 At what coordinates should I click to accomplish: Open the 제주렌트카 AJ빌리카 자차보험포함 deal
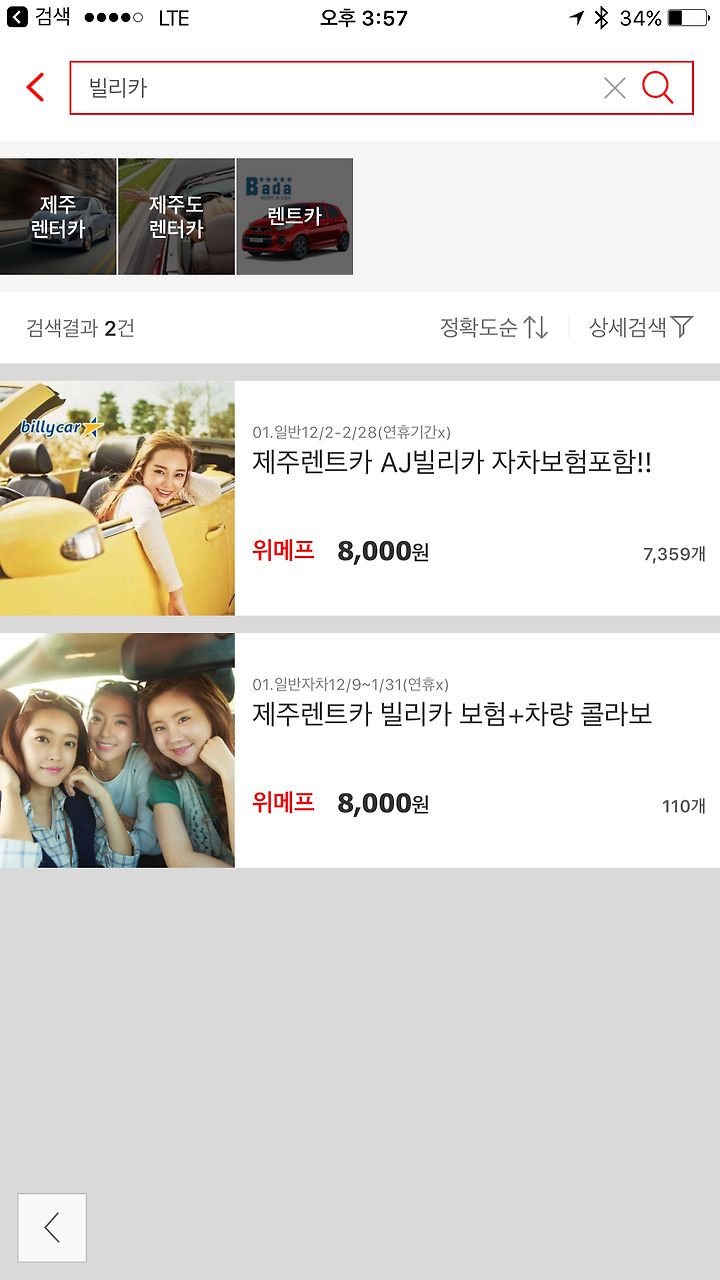360,498
